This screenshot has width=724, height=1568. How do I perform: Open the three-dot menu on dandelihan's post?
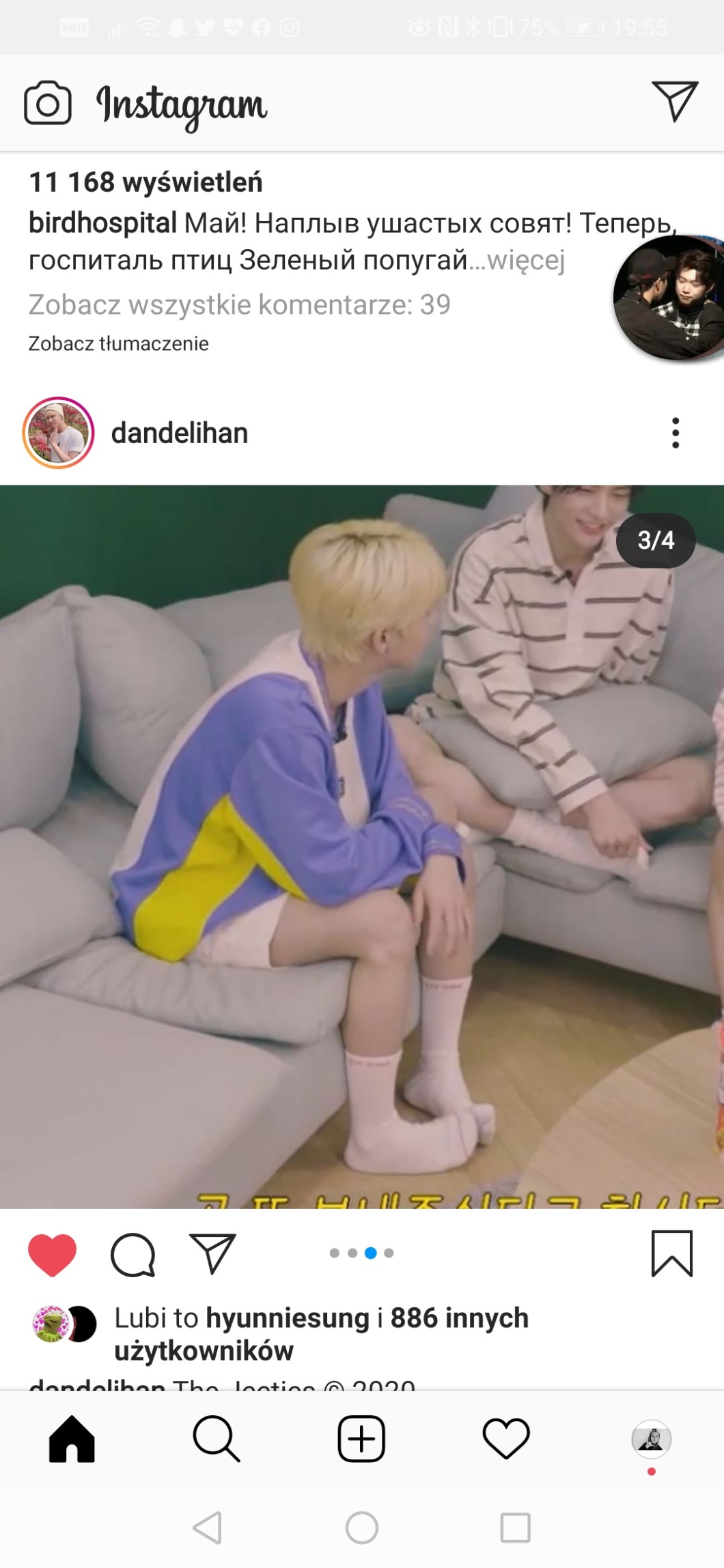(x=675, y=433)
